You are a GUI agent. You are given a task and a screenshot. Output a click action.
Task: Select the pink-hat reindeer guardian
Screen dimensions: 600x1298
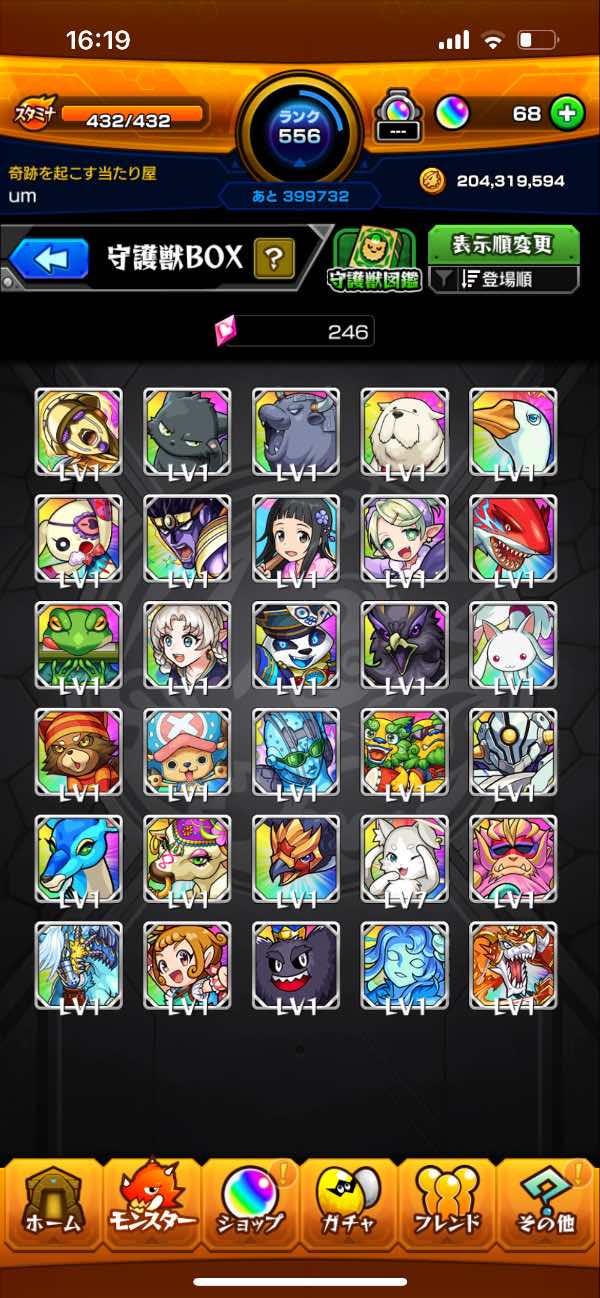(x=187, y=752)
